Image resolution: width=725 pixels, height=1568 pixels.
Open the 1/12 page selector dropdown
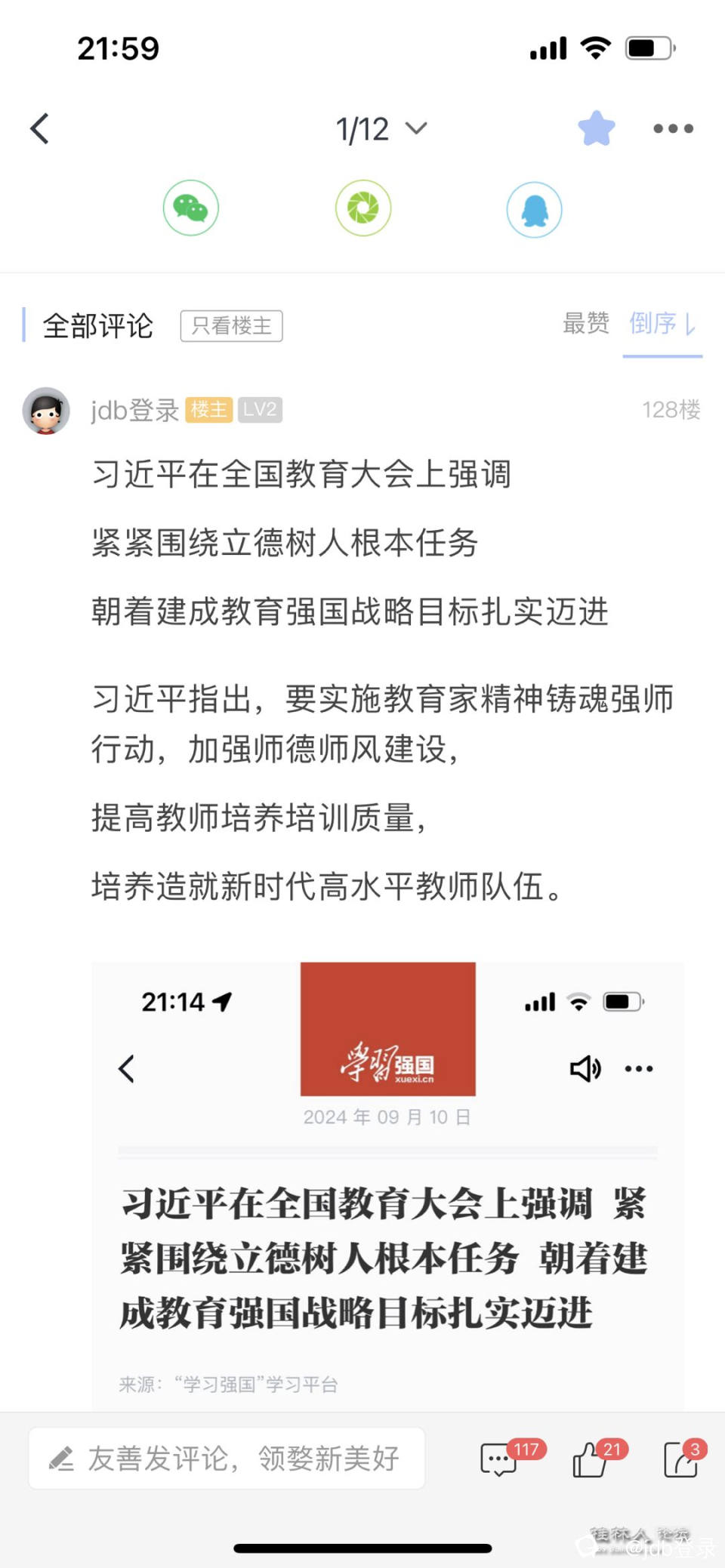381,129
